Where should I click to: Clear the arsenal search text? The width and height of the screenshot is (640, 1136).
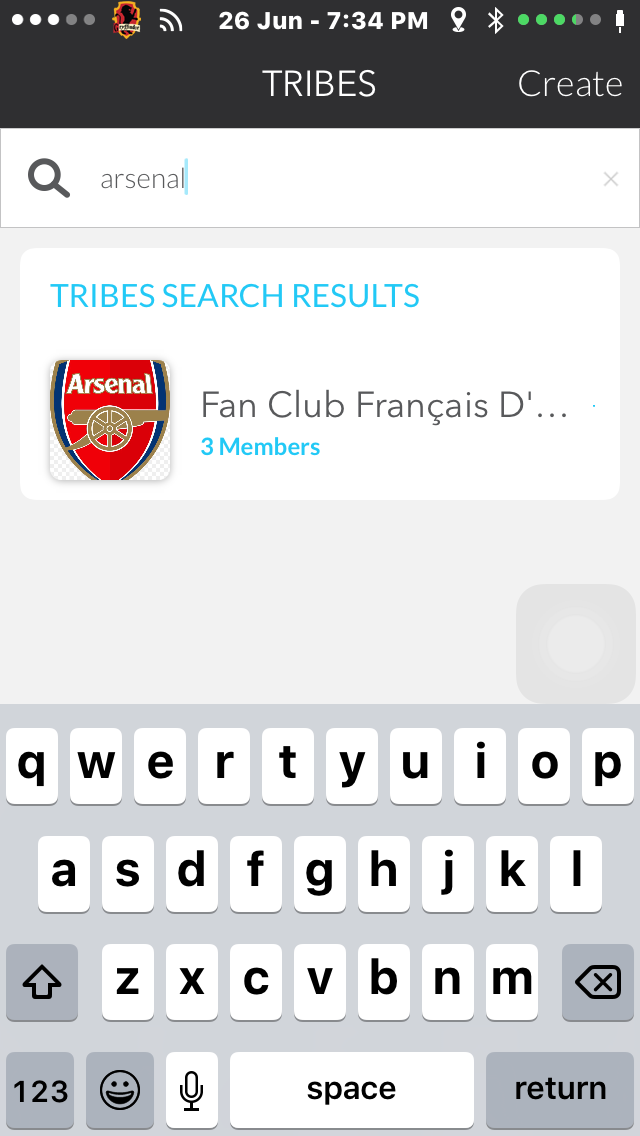point(610,180)
